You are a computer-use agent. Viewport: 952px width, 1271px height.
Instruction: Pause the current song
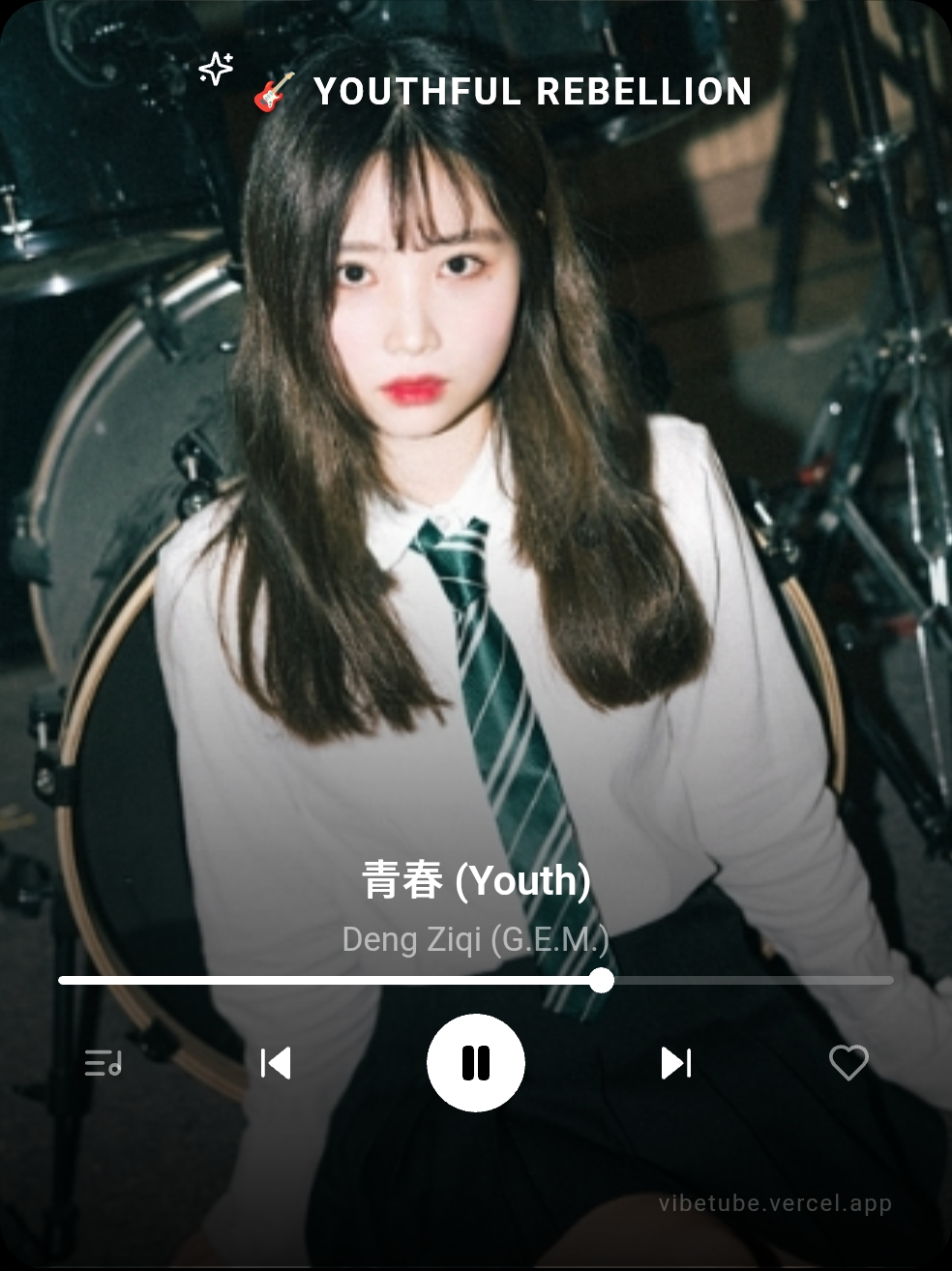pyautogui.click(x=475, y=1062)
